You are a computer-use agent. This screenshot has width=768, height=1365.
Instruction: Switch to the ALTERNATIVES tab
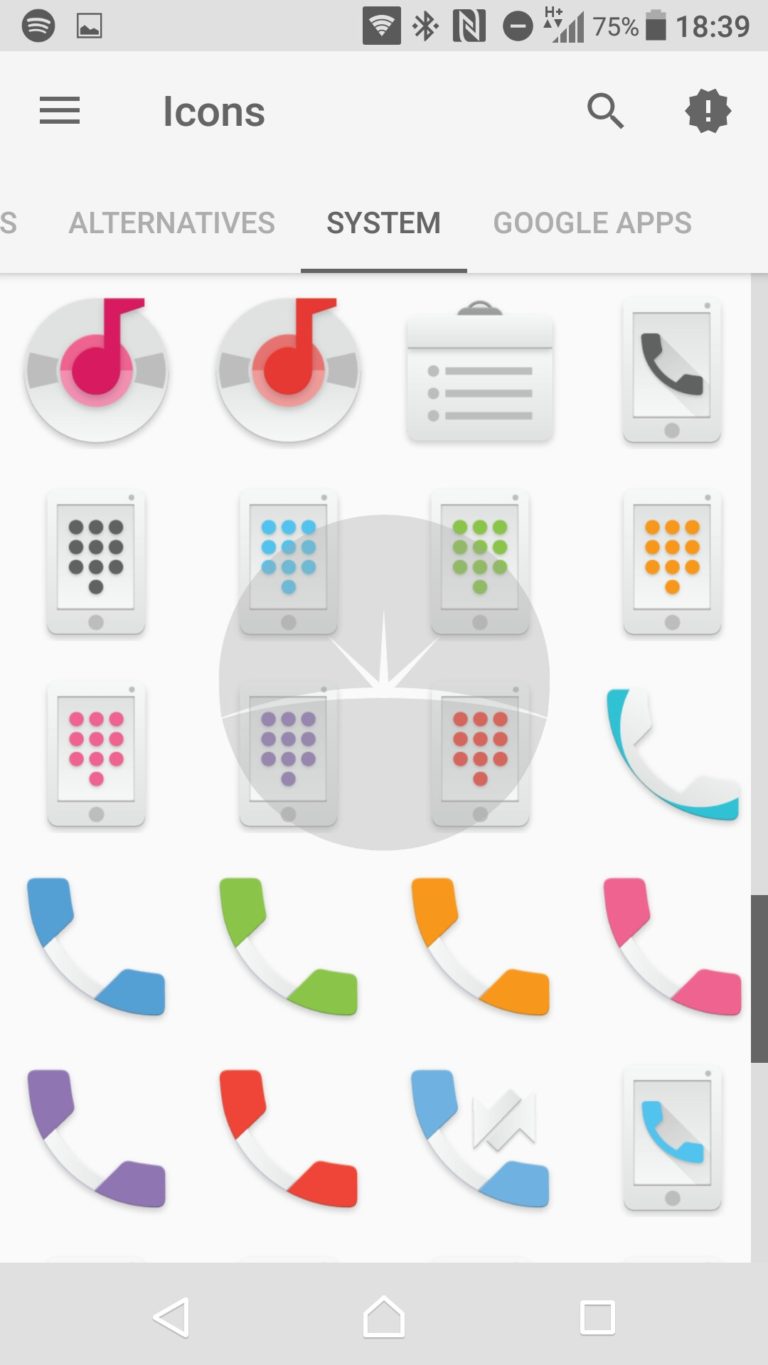pyautogui.click(x=172, y=222)
